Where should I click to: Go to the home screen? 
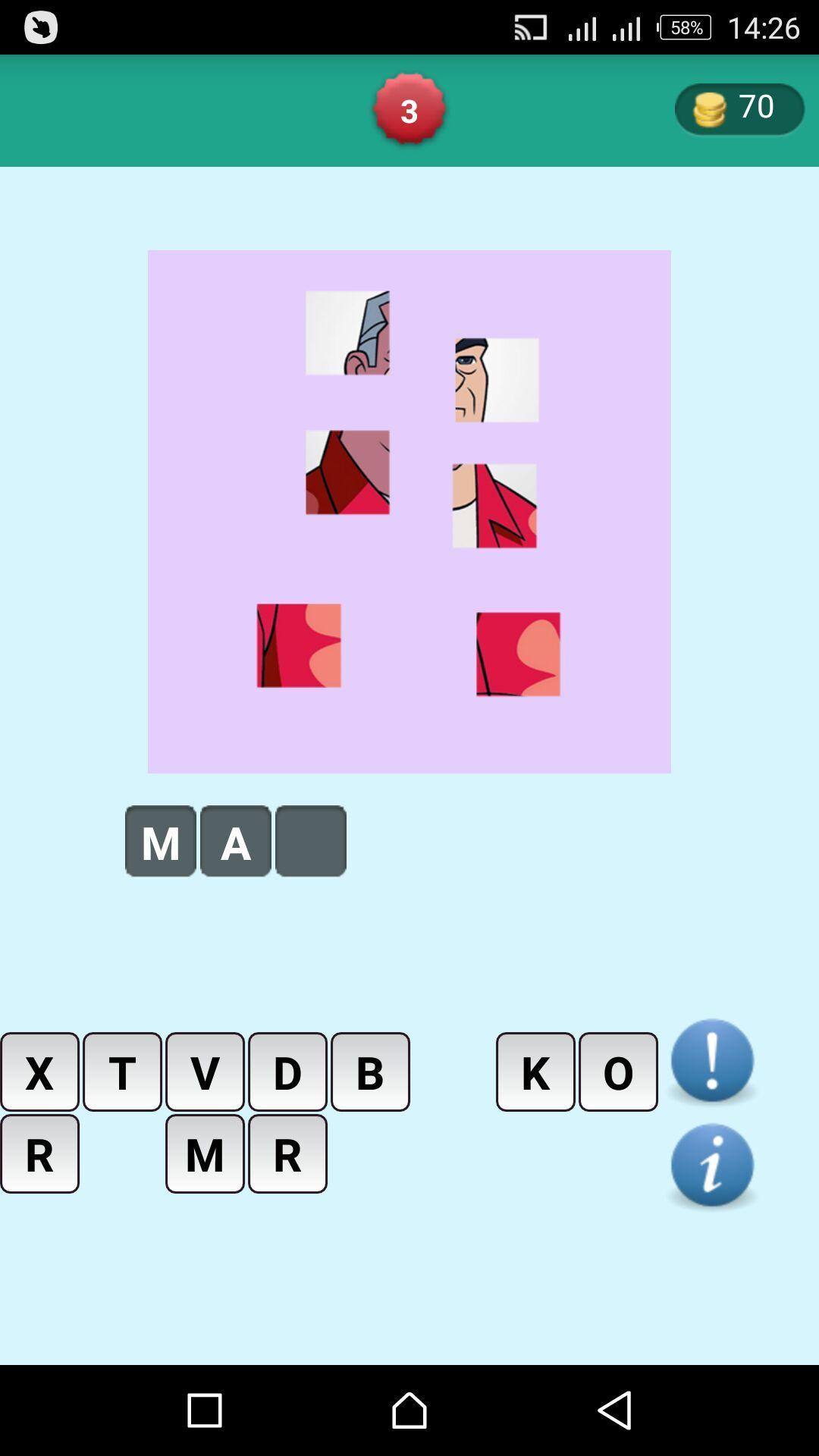click(409, 1410)
